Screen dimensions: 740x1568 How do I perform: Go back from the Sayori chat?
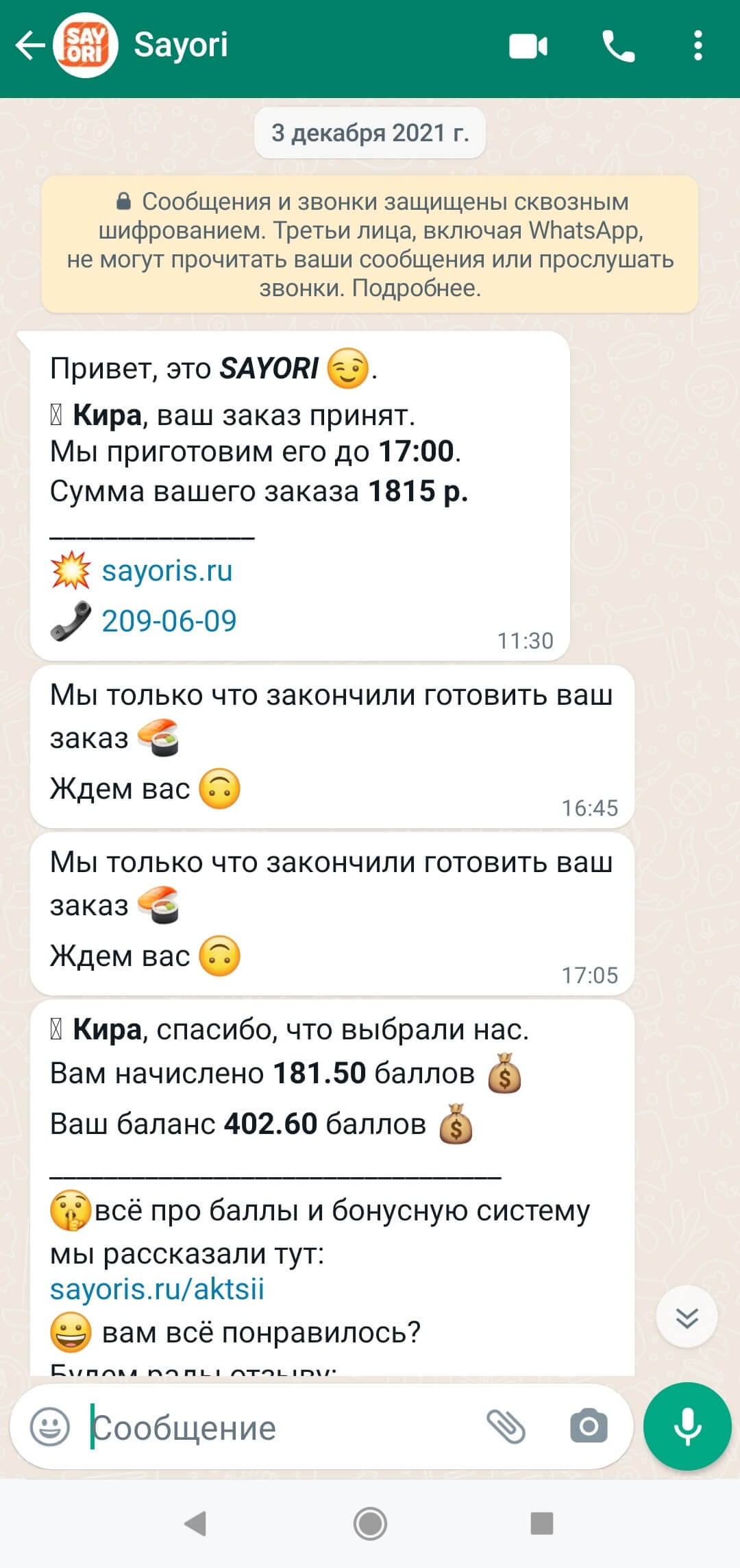tap(29, 47)
